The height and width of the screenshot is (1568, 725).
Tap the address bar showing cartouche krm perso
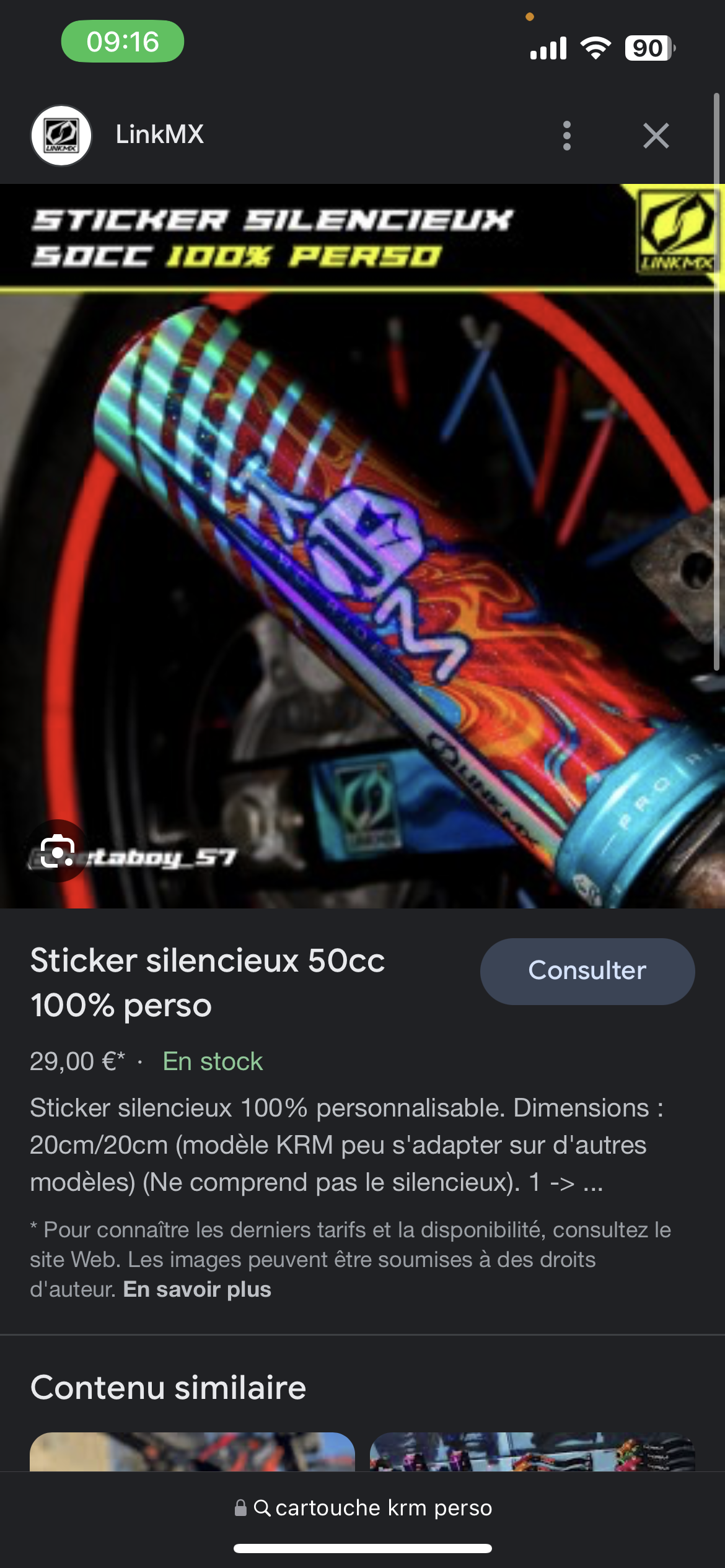[x=362, y=1508]
